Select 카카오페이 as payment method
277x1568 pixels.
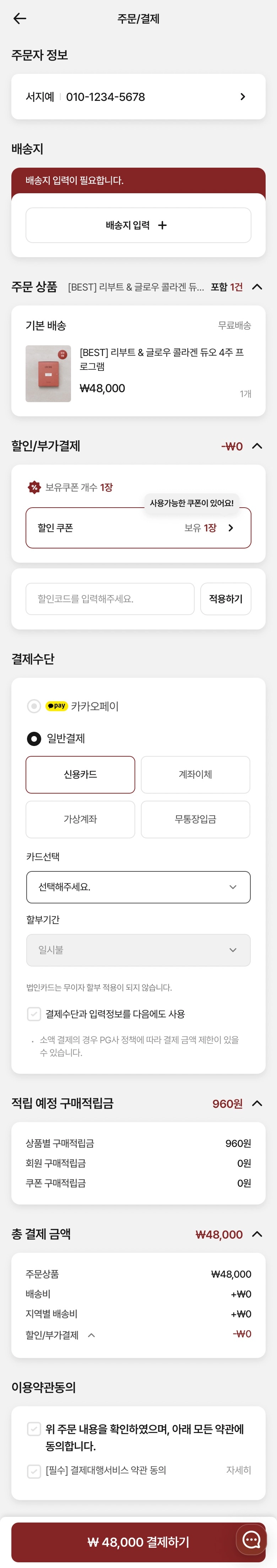pos(34,706)
